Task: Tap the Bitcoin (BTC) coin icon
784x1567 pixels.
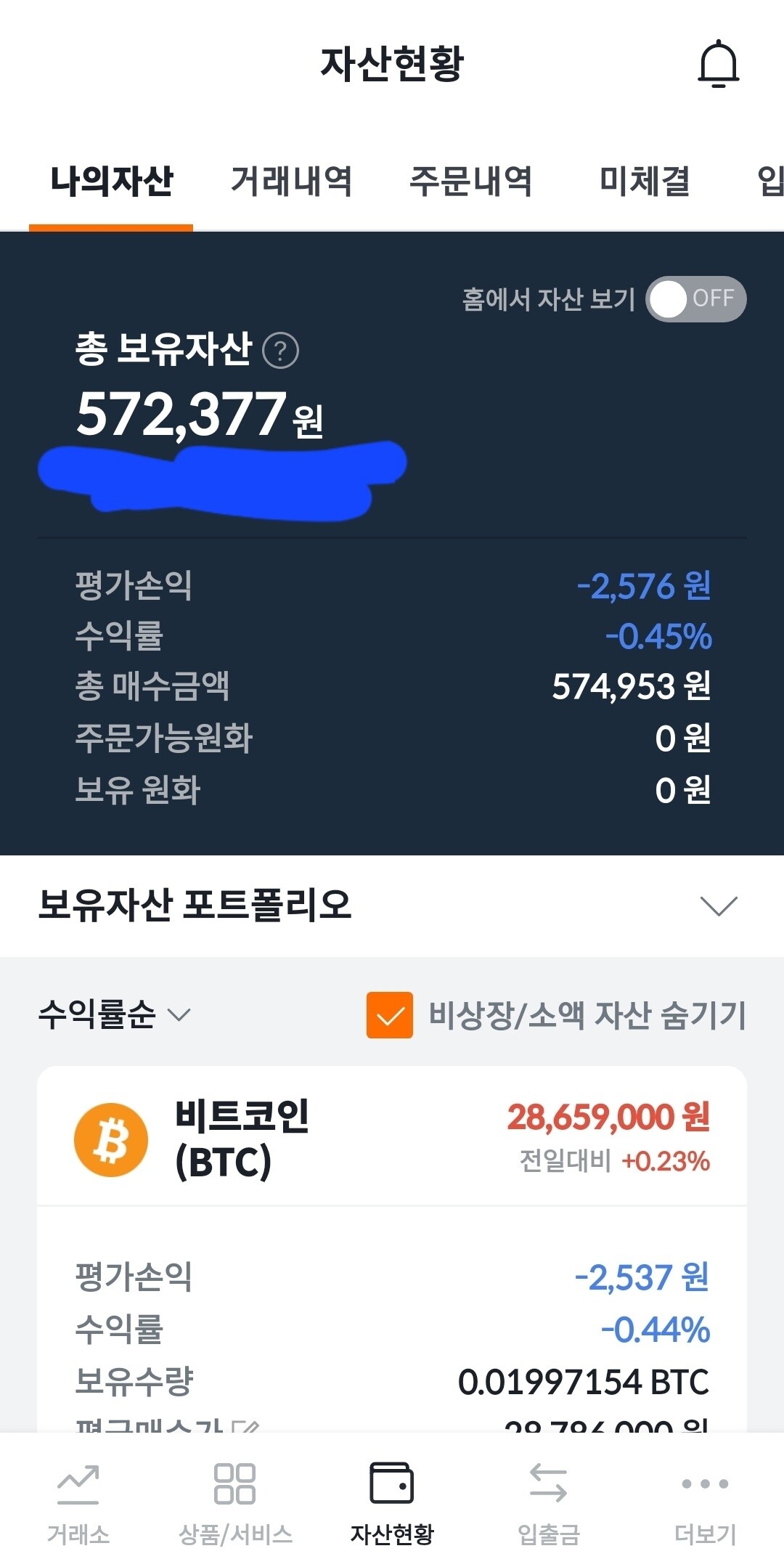Action: (x=113, y=1138)
